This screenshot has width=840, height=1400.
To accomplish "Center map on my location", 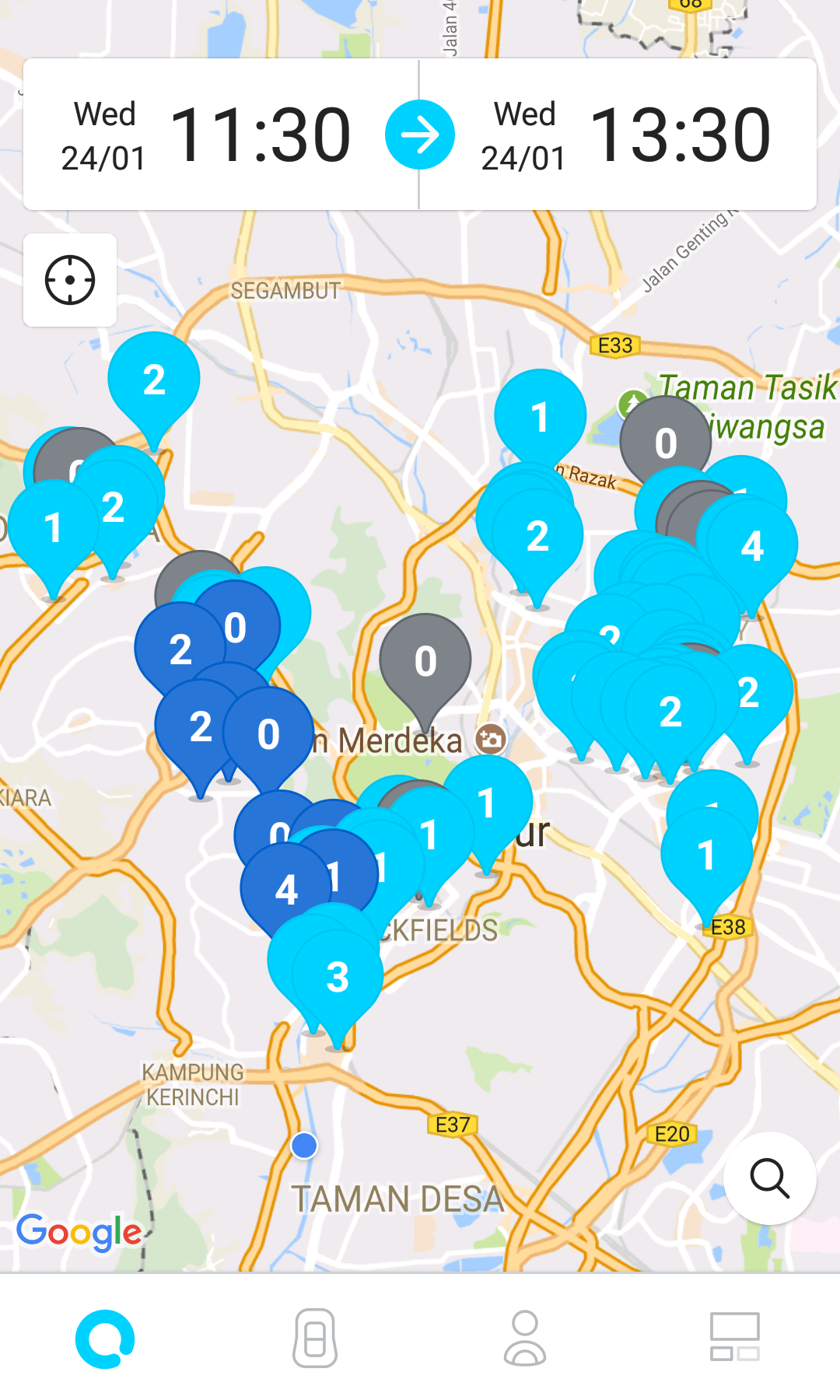I will click(70, 280).
